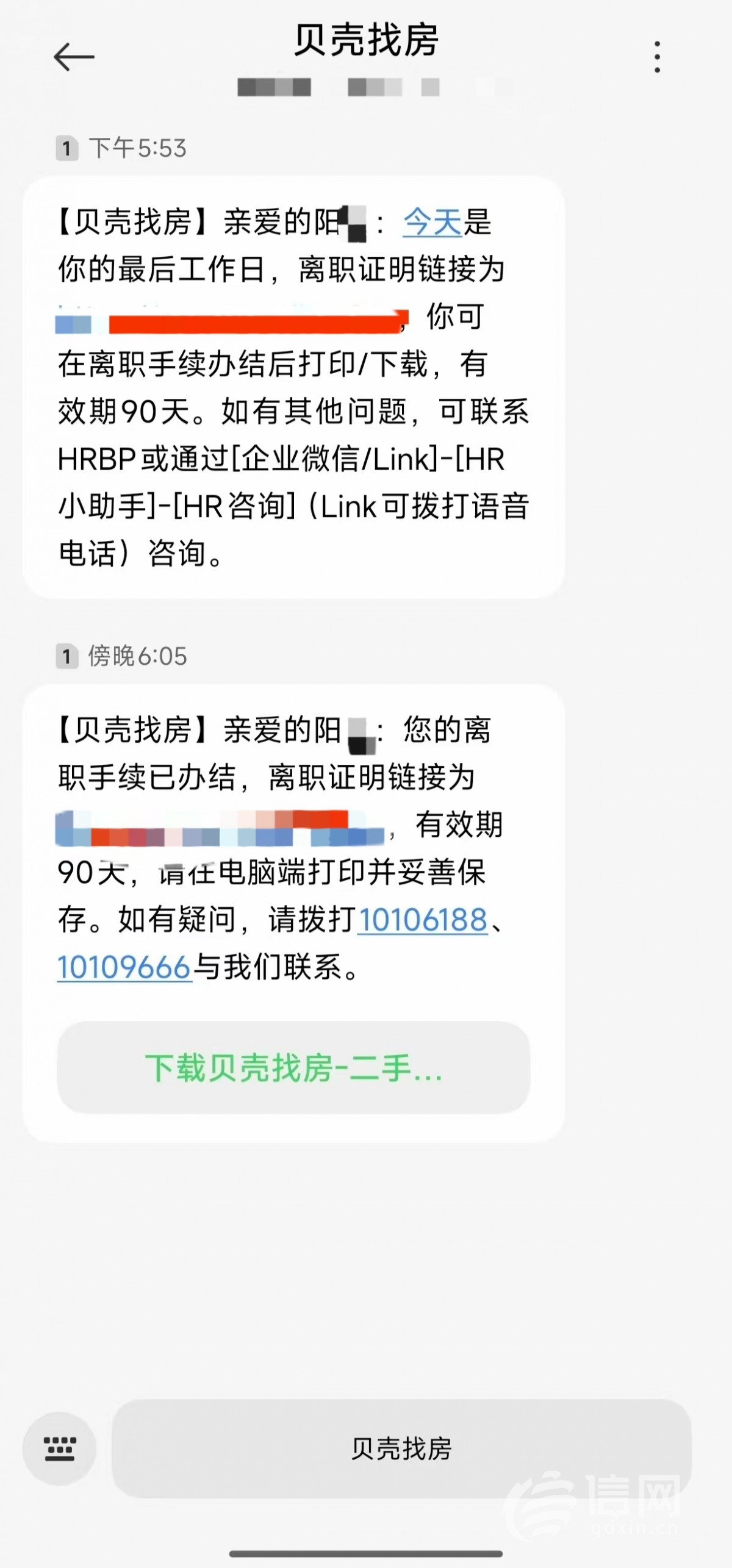Call the phone number 10106188
This screenshot has height=1568, width=732.
coord(423,920)
